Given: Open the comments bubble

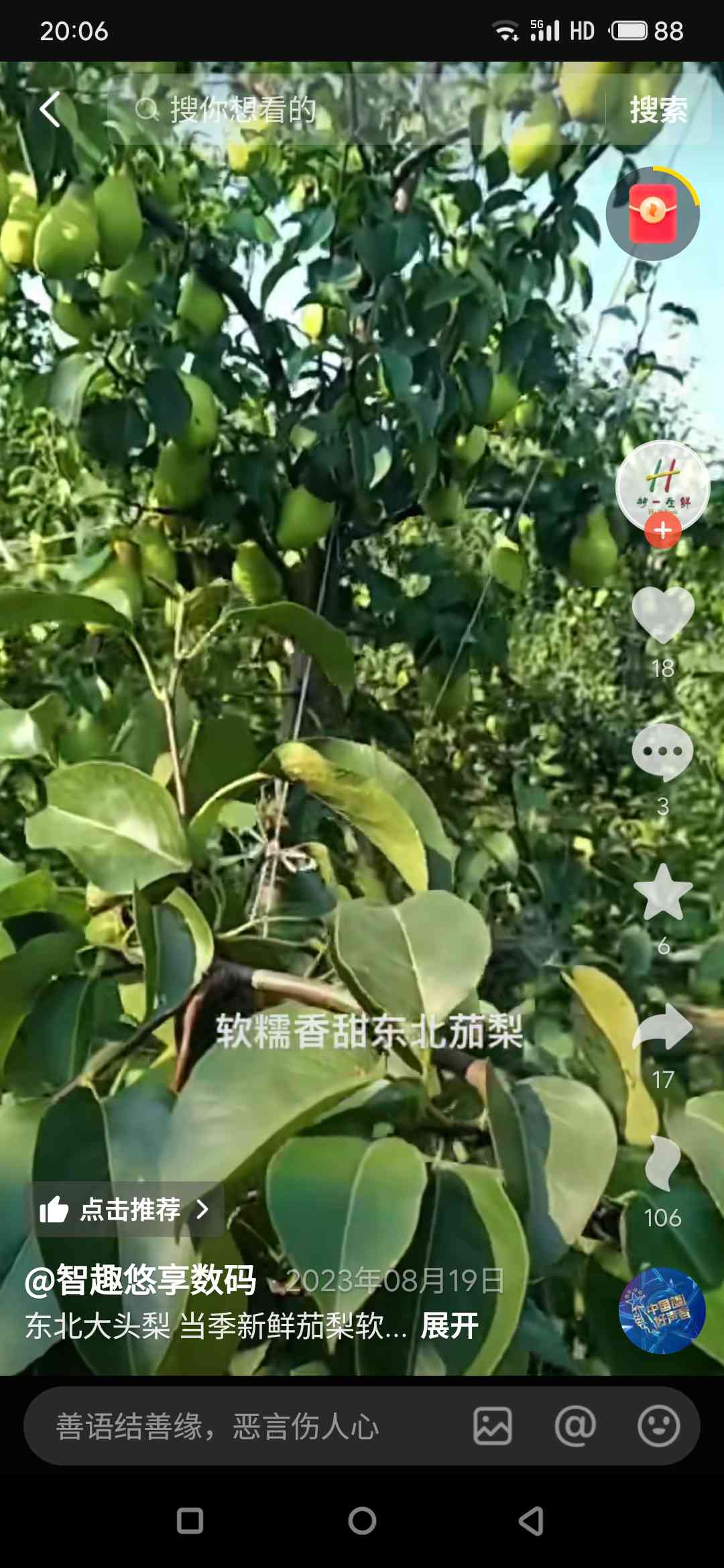Looking at the screenshot, I should point(662,753).
